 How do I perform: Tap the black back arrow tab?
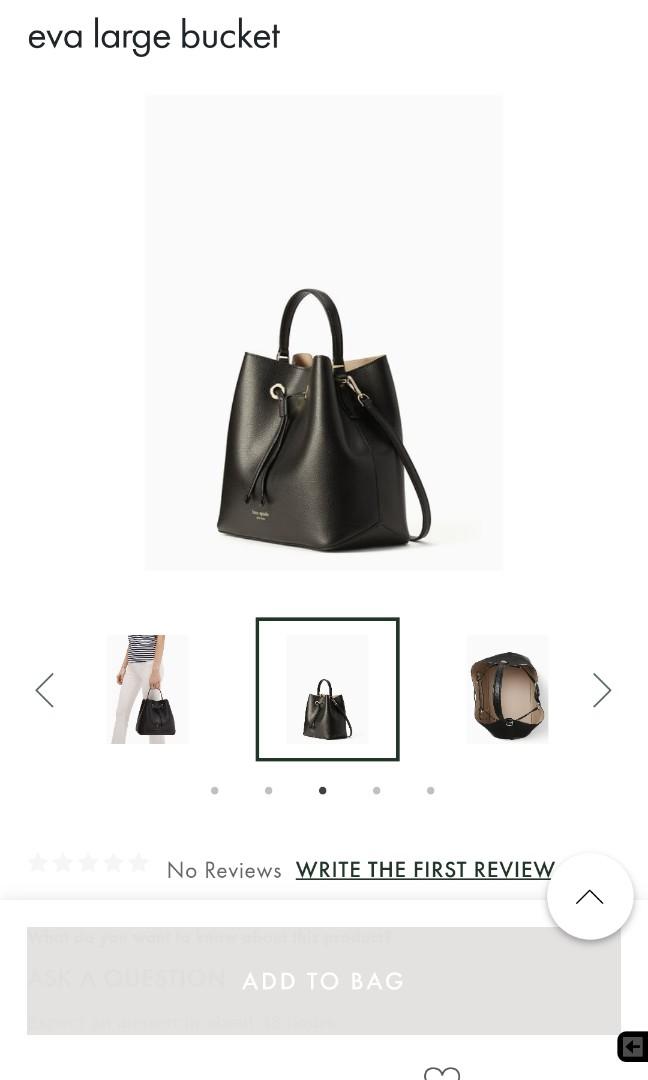click(x=633, y=1046)
